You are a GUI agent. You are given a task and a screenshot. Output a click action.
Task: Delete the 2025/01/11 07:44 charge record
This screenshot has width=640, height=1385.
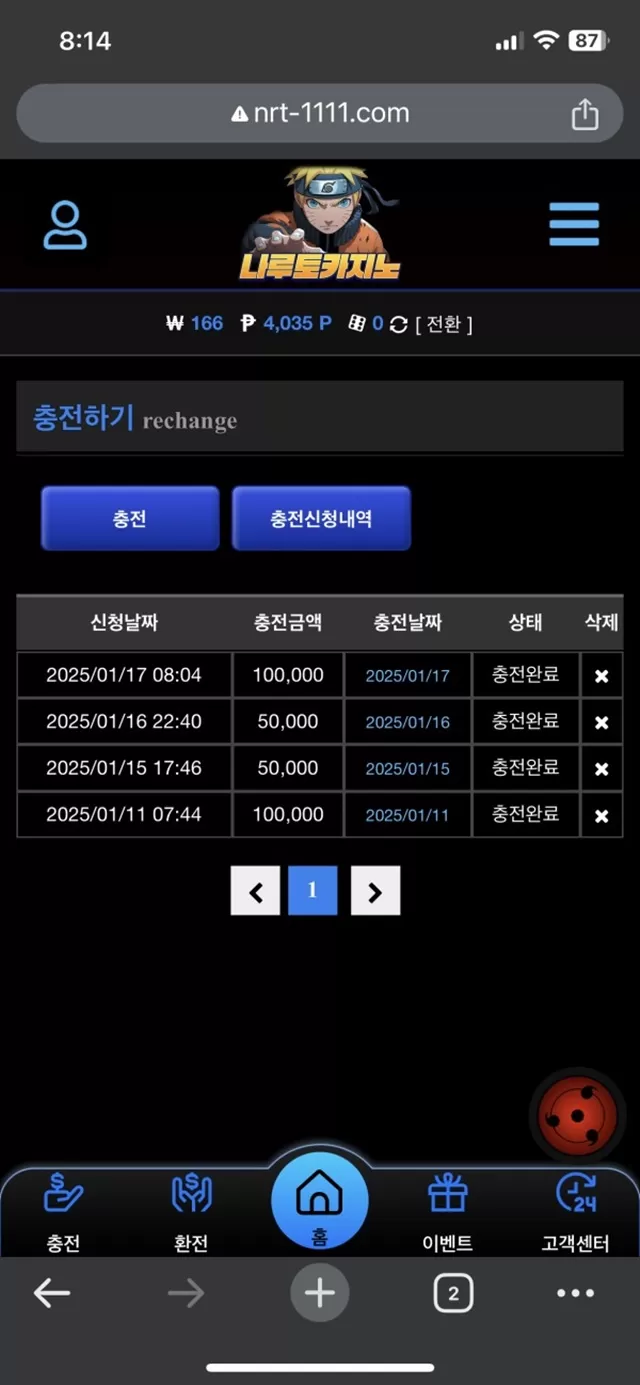601,815
